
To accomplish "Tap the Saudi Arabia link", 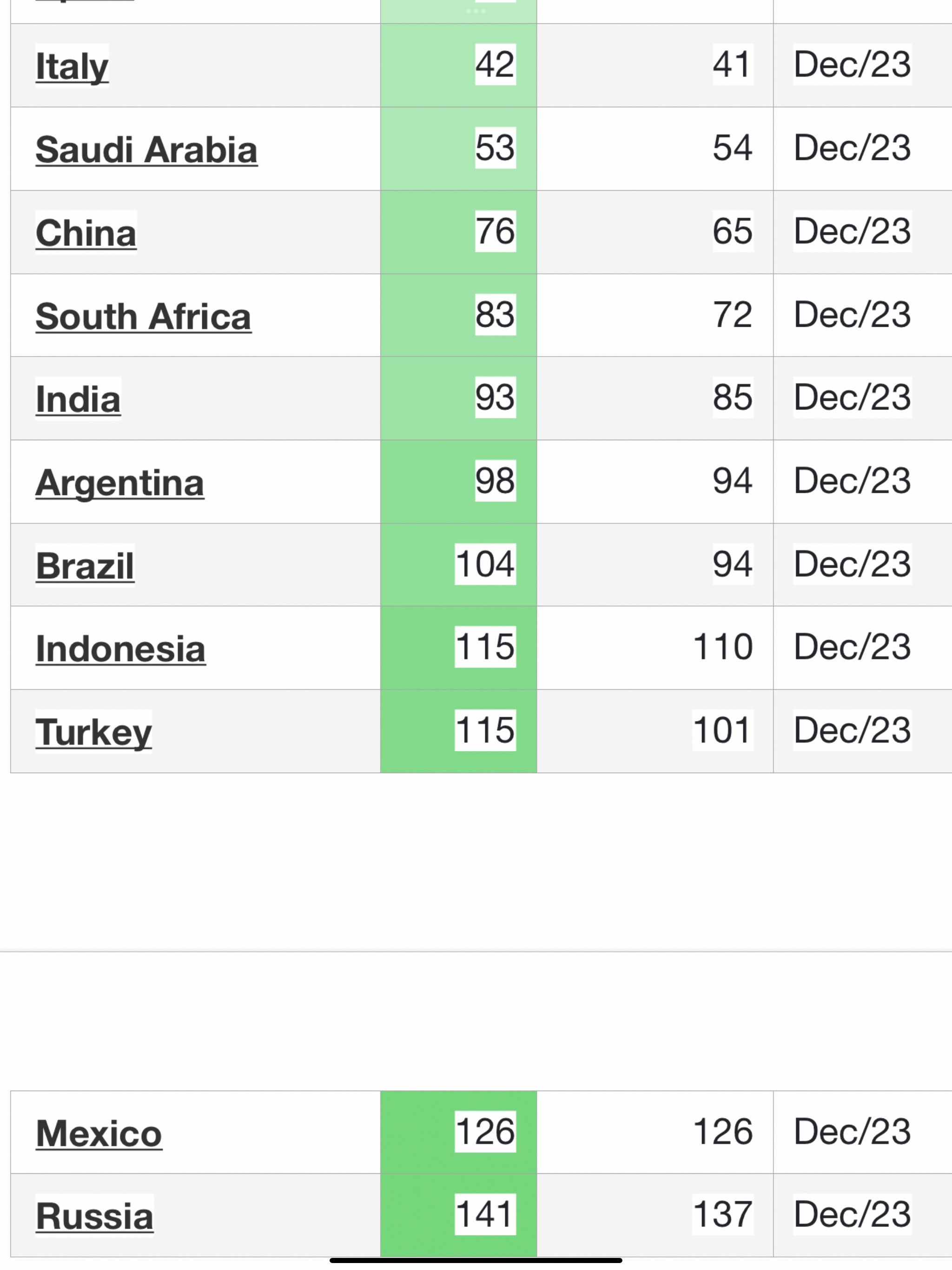I will click(146, 150).
